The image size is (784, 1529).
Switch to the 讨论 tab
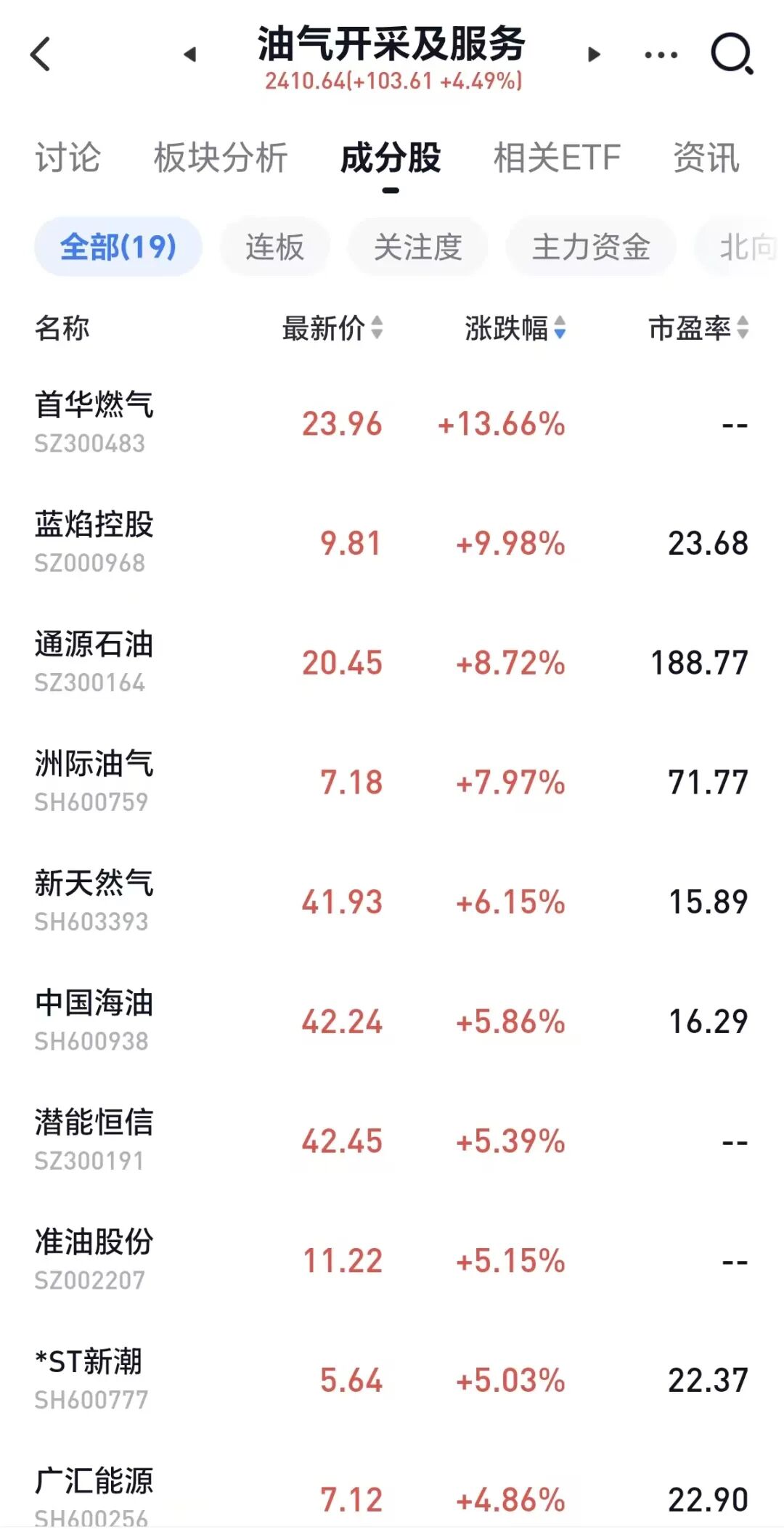tap(68, 158)
